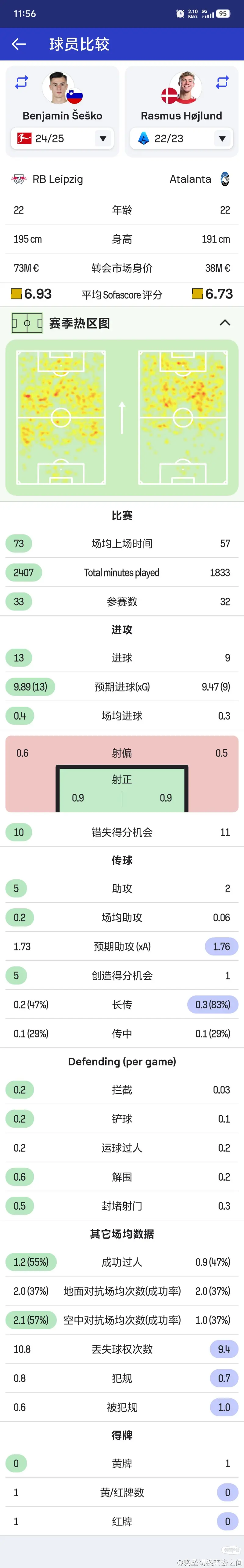Viewport: 244px width, 1568px height.
Task: Go back from the player comparison page
Action: click(x=19, y=44)
